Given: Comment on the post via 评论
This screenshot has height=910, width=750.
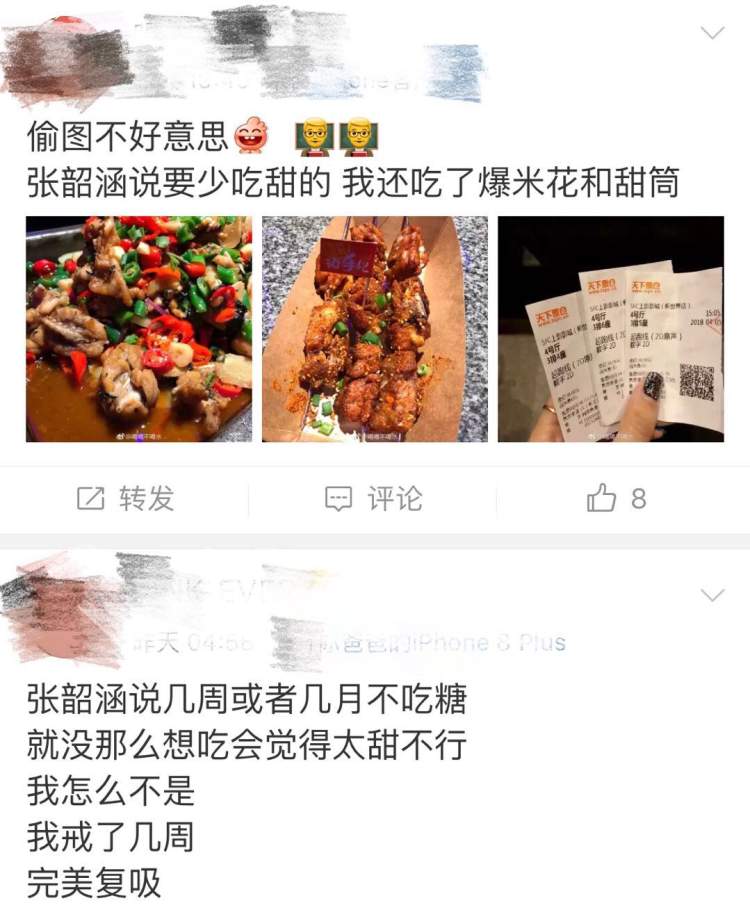Looking at the screenshot, I should (374, 498).
